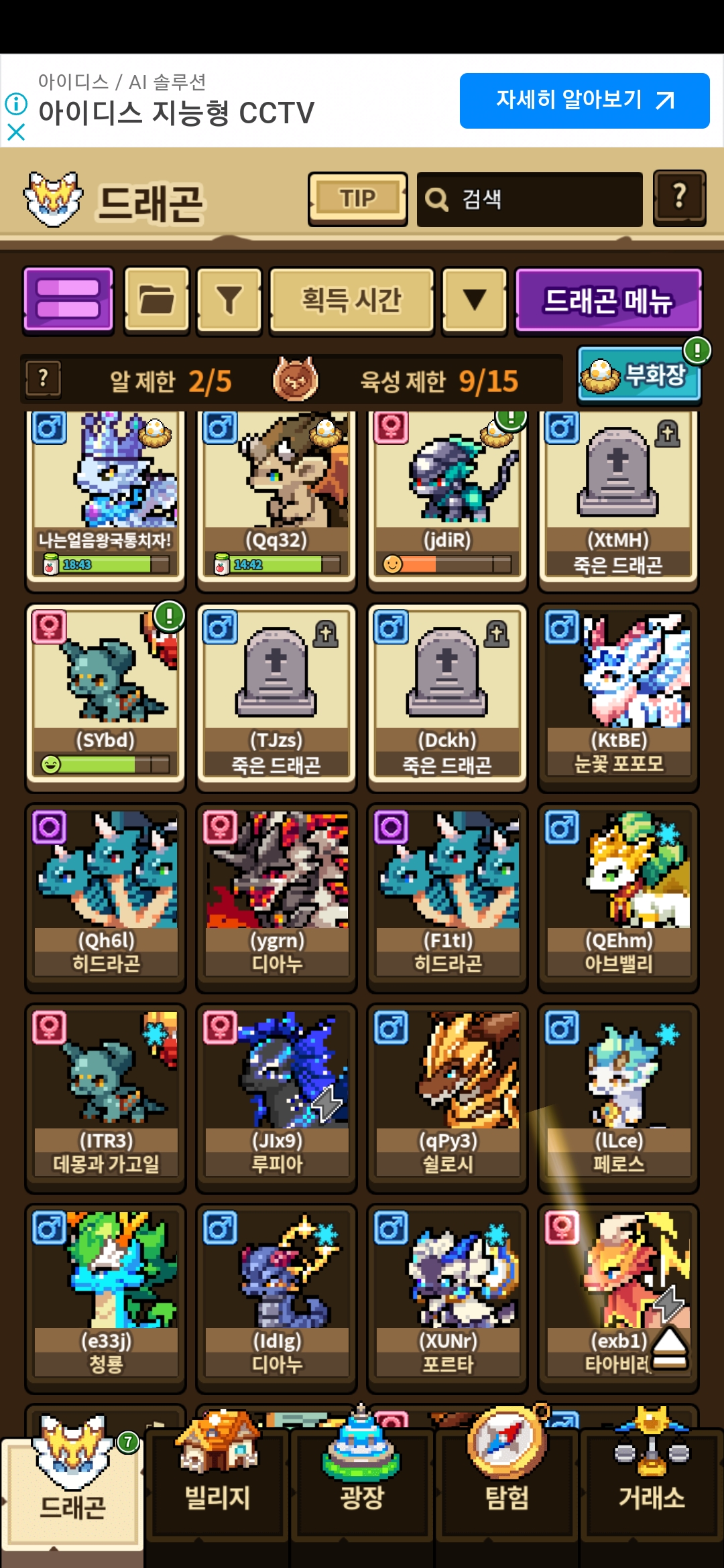Image resolution: width=724 pixels, height=1568 pixels.
Task: Open the filter funnel button
Action: click(229, 299)
